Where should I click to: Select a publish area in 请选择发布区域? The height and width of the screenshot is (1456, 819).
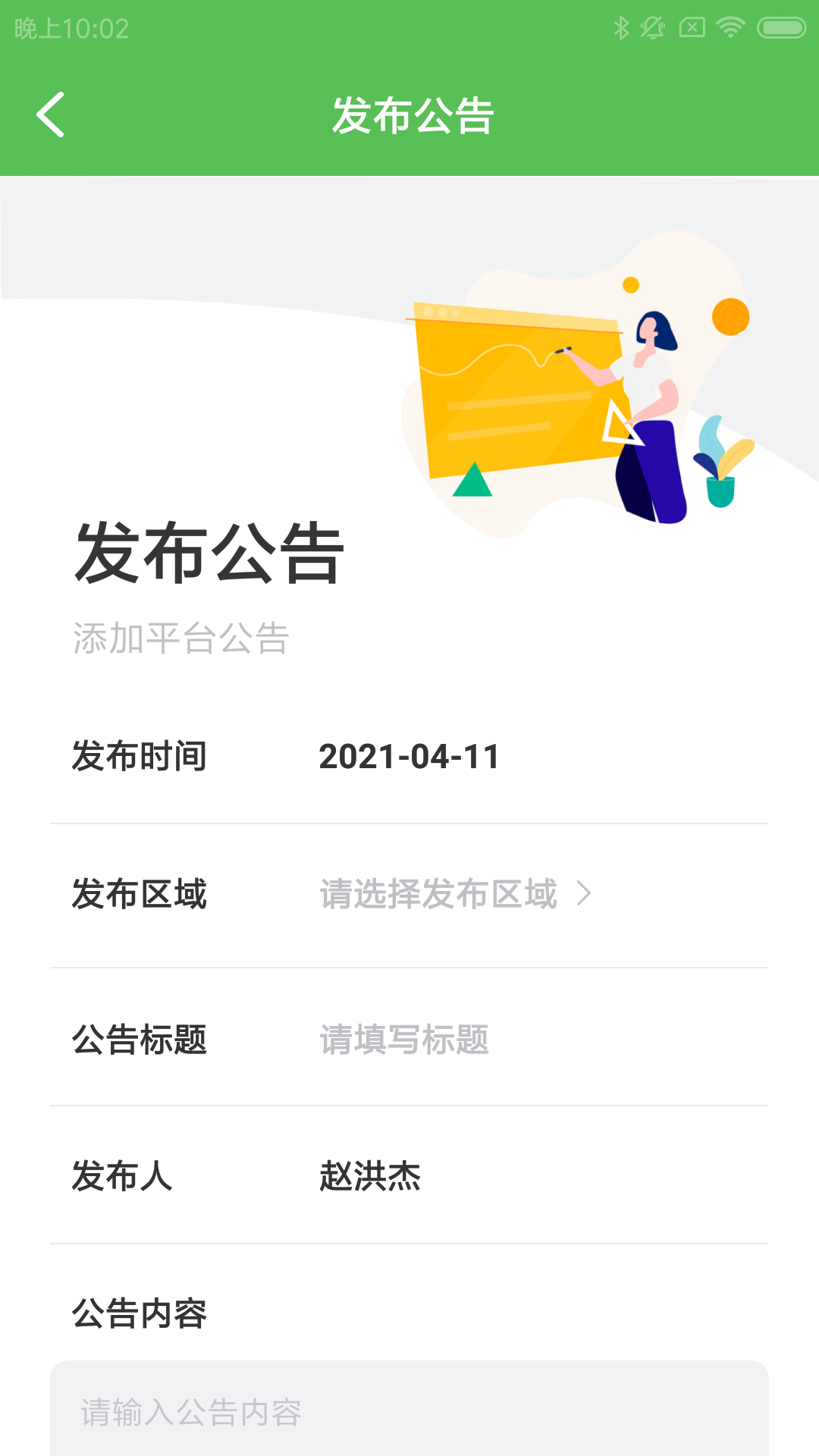point(455,894)
